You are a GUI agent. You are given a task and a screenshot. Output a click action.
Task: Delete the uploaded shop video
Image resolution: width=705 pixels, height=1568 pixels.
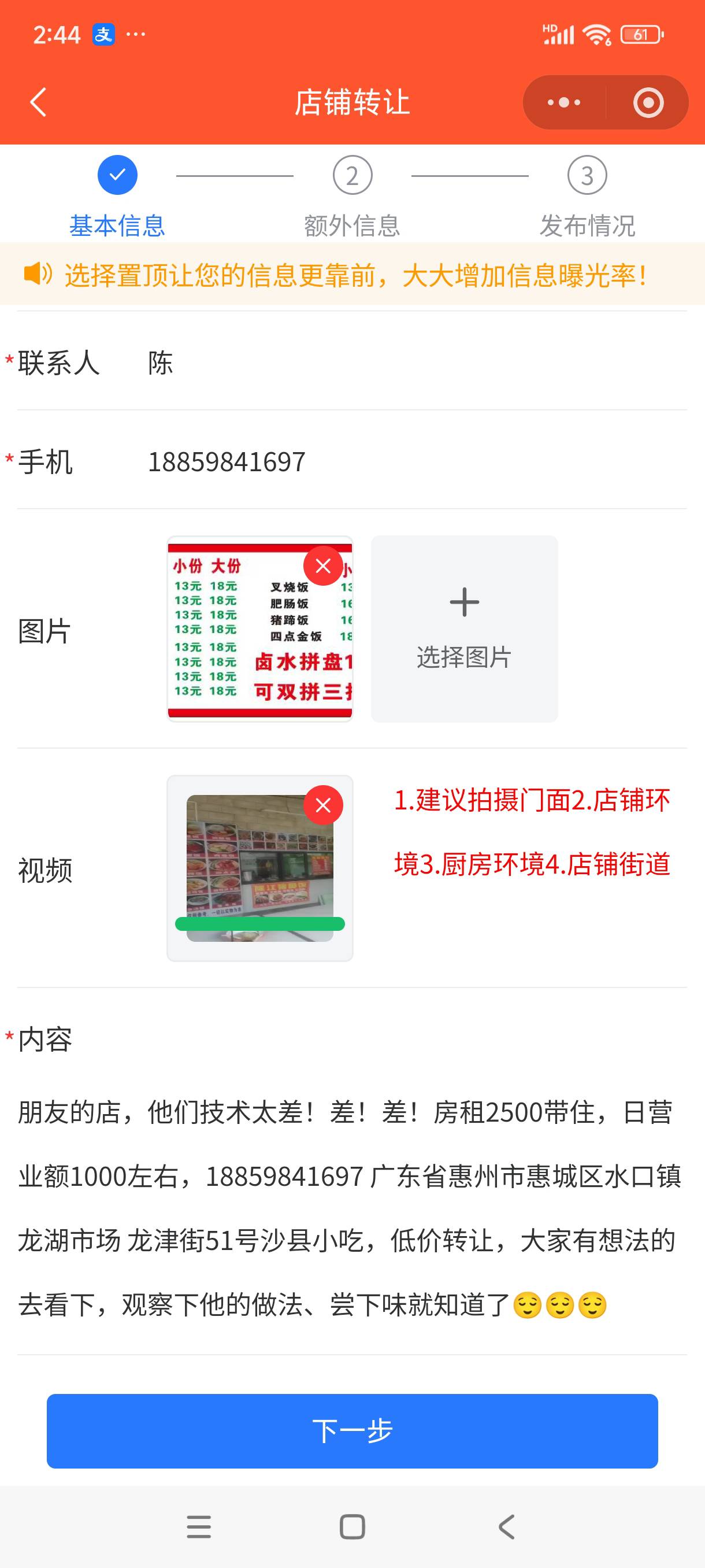[323, 805]
